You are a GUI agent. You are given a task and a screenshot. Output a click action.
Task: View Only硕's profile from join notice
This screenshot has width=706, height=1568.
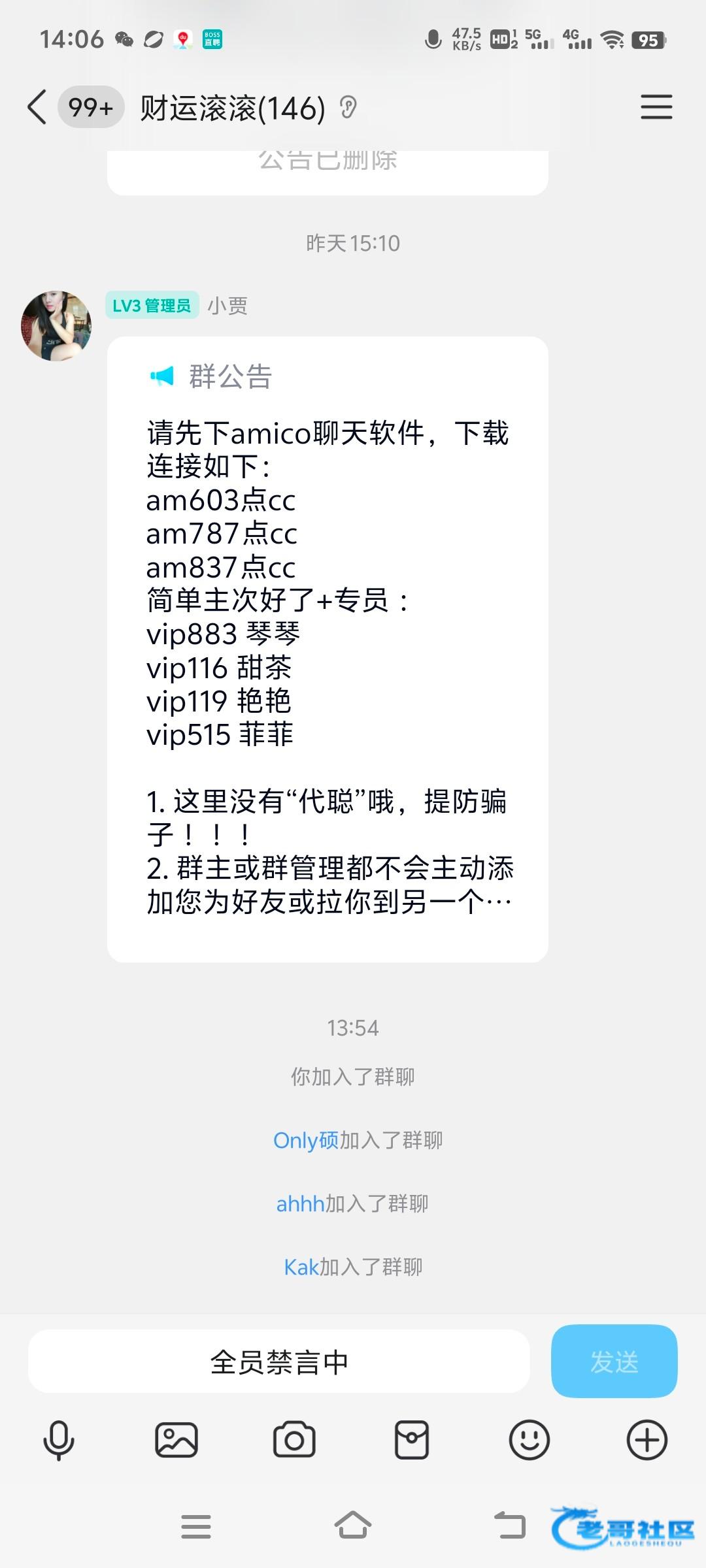pyautogui.click(x=306, y=1140)
